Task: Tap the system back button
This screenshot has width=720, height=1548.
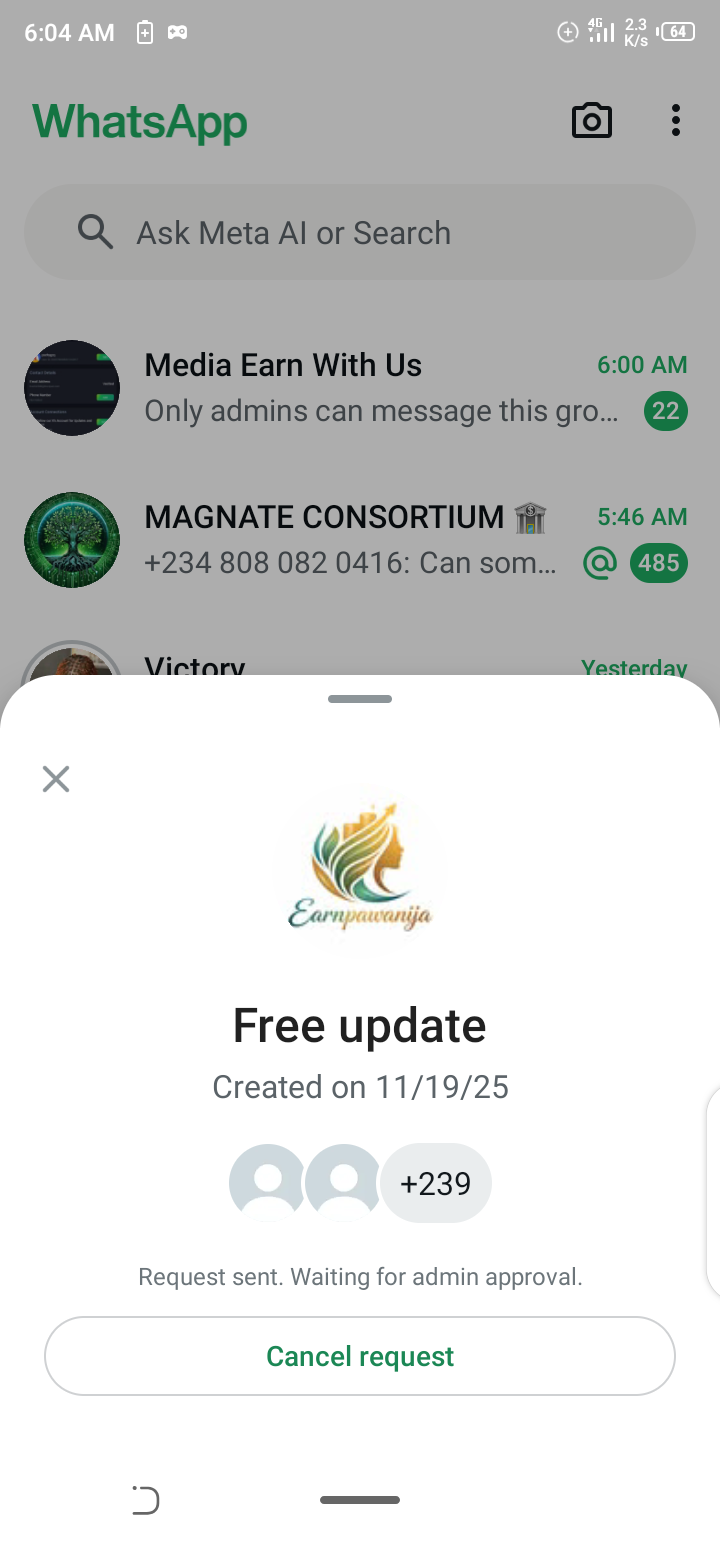Action: coord(146,1500)
